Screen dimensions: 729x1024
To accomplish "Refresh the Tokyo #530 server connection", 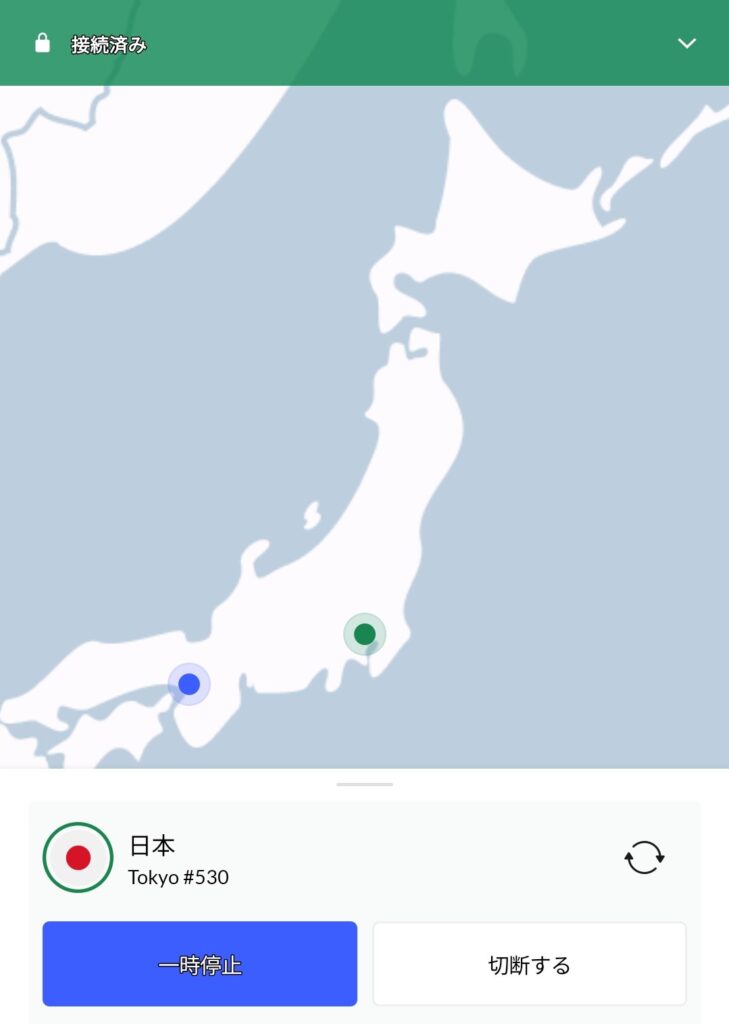I will [x=644, y=857].
